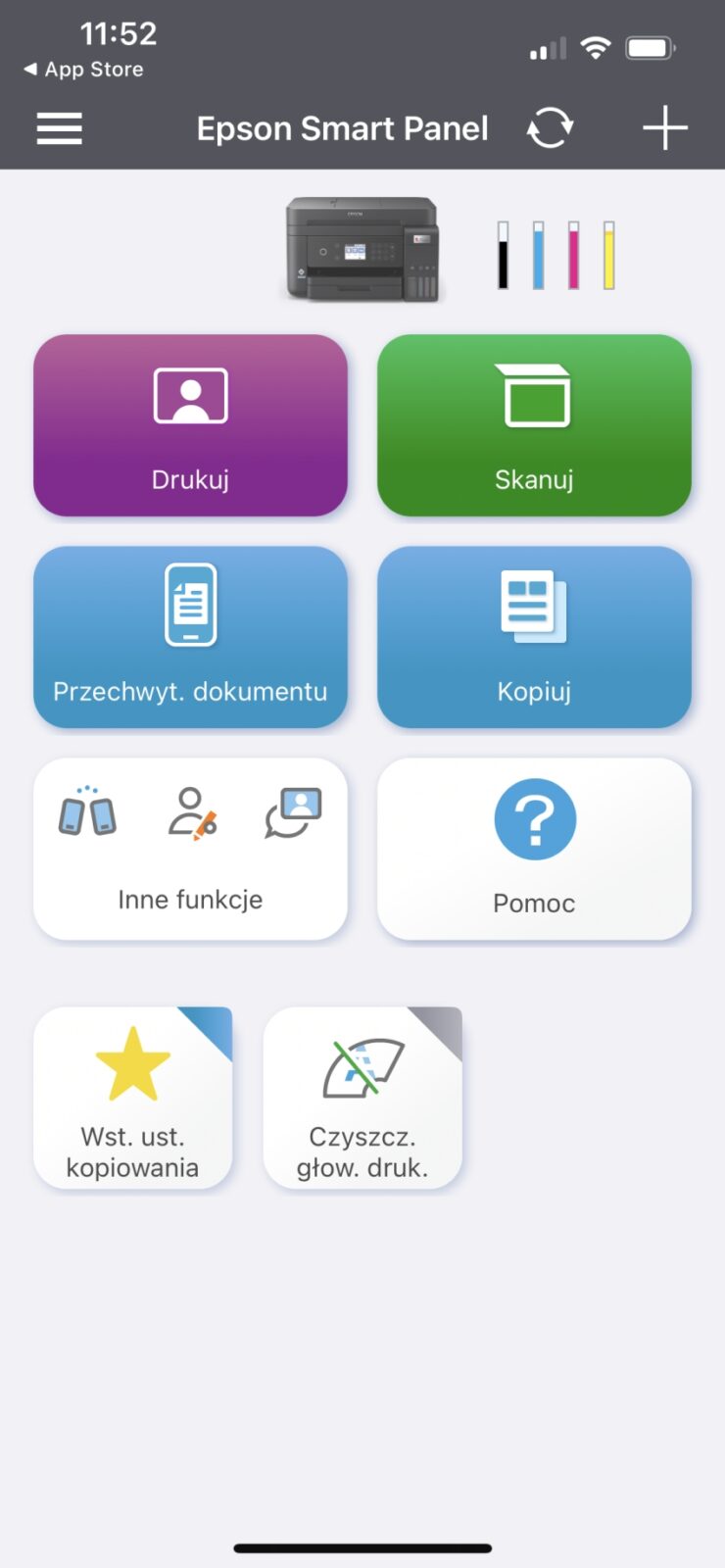Open the hamburger menu

click(x=59, y=128)
